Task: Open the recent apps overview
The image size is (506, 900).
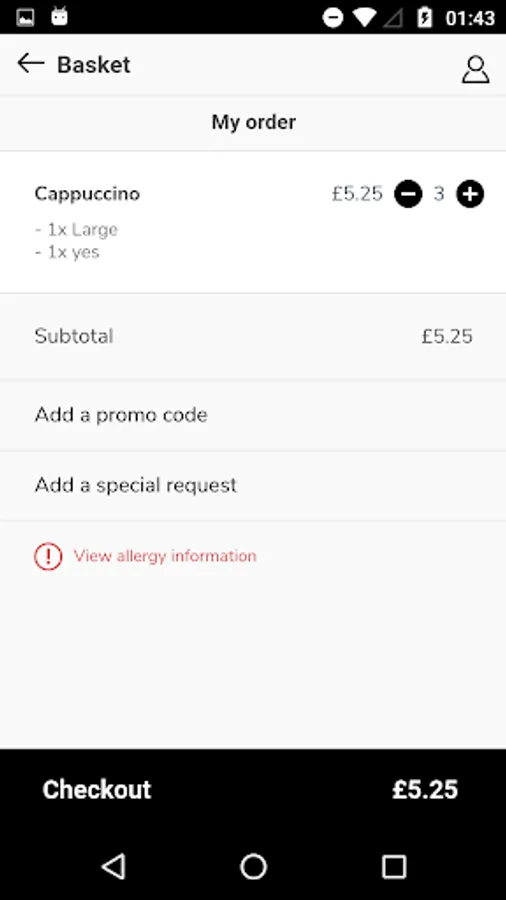Action: pyautogui.click(x=394, y=866)
